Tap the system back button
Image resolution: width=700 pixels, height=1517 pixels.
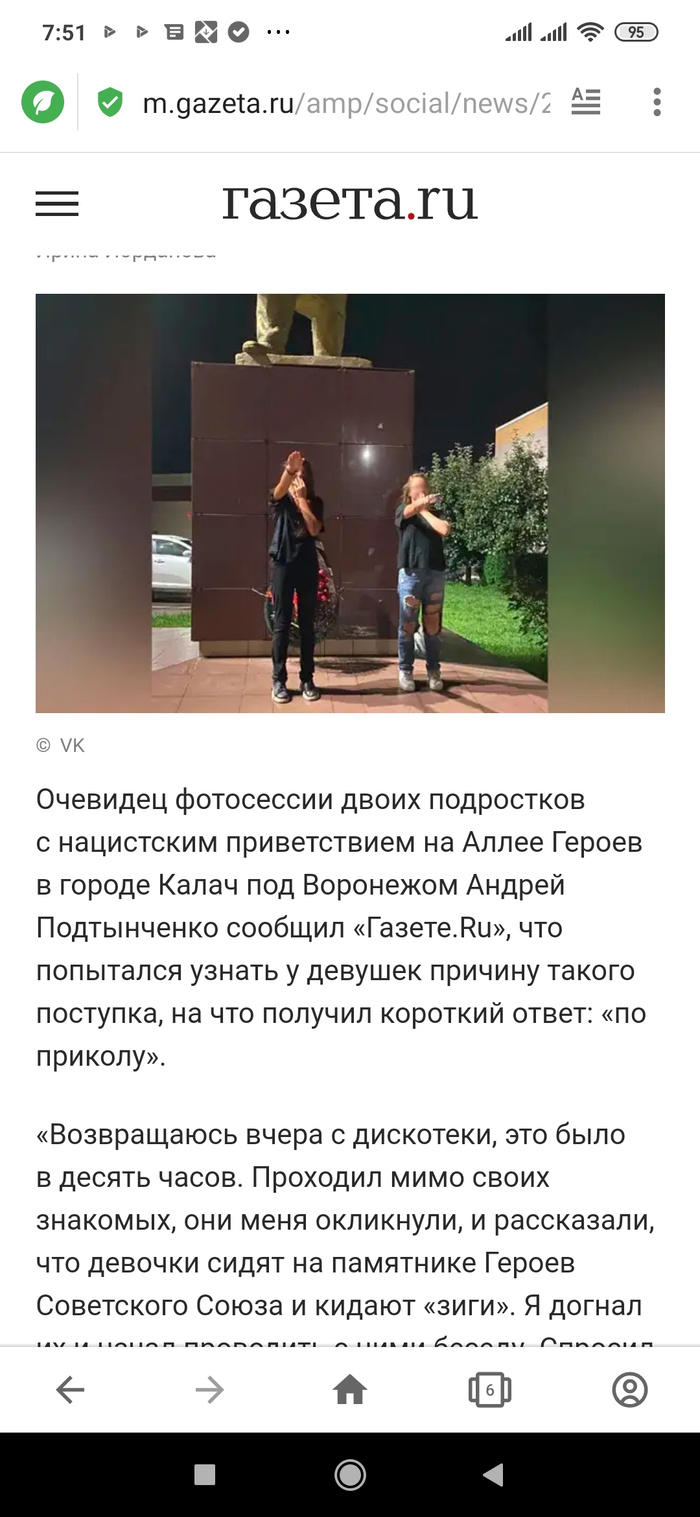[492, 1475]
